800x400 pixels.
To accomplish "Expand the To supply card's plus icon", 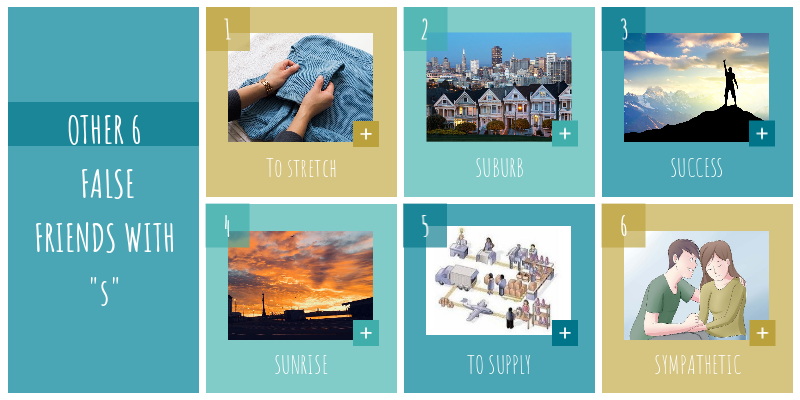I will pos(564,333).
